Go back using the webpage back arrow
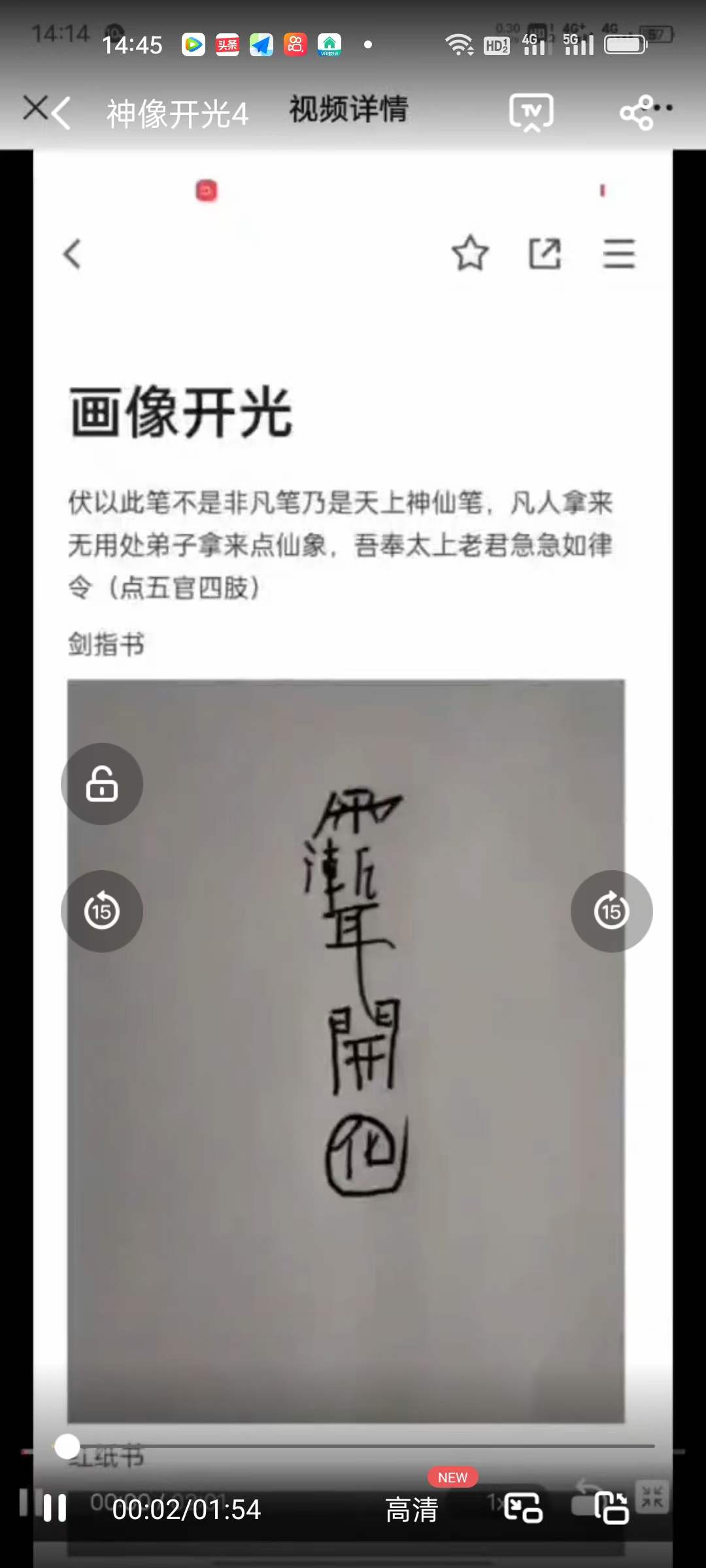Screen dimensions: 706x1568 [73, 255]
